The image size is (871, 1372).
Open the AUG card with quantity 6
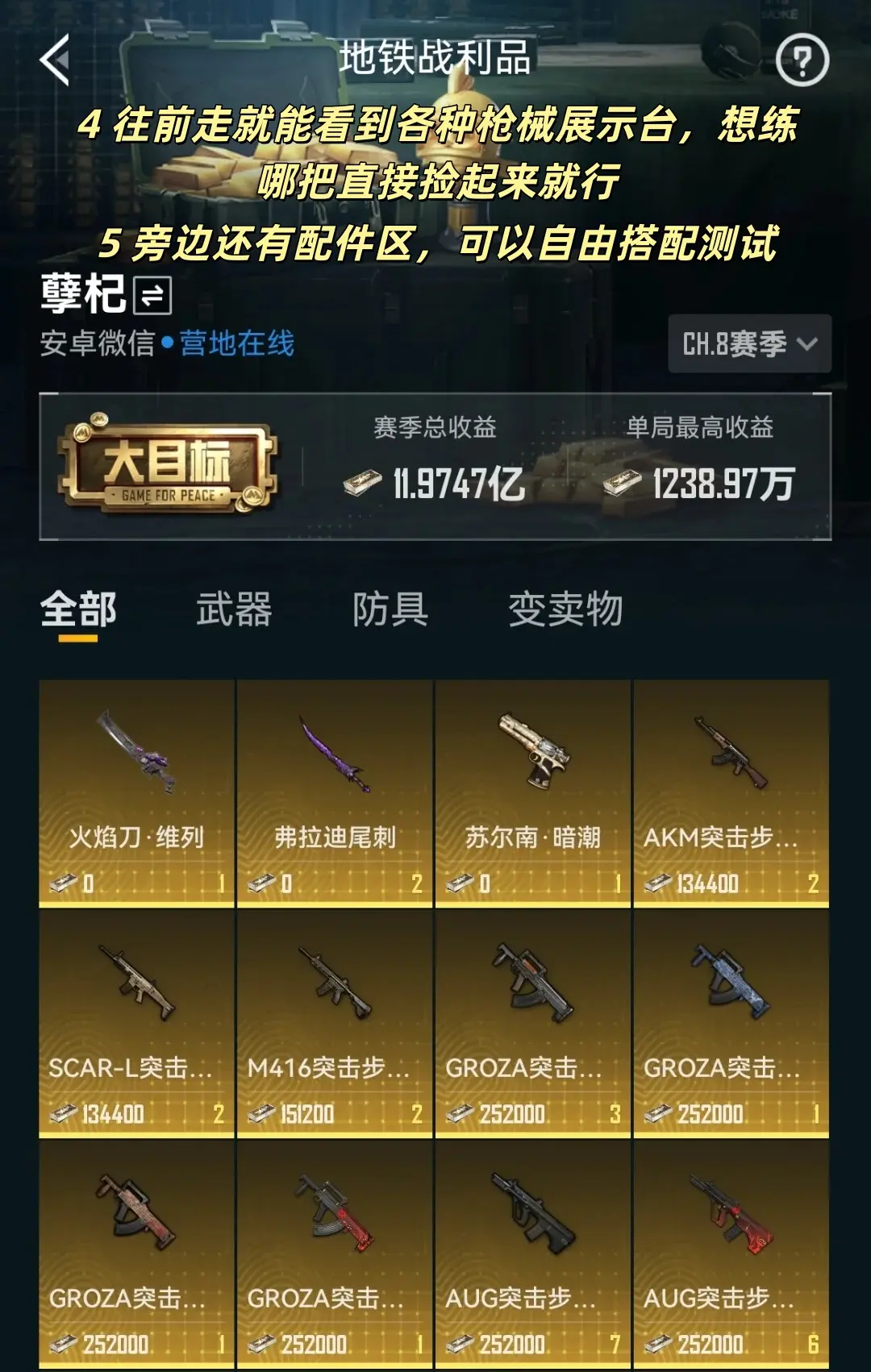click(731, 1254)
